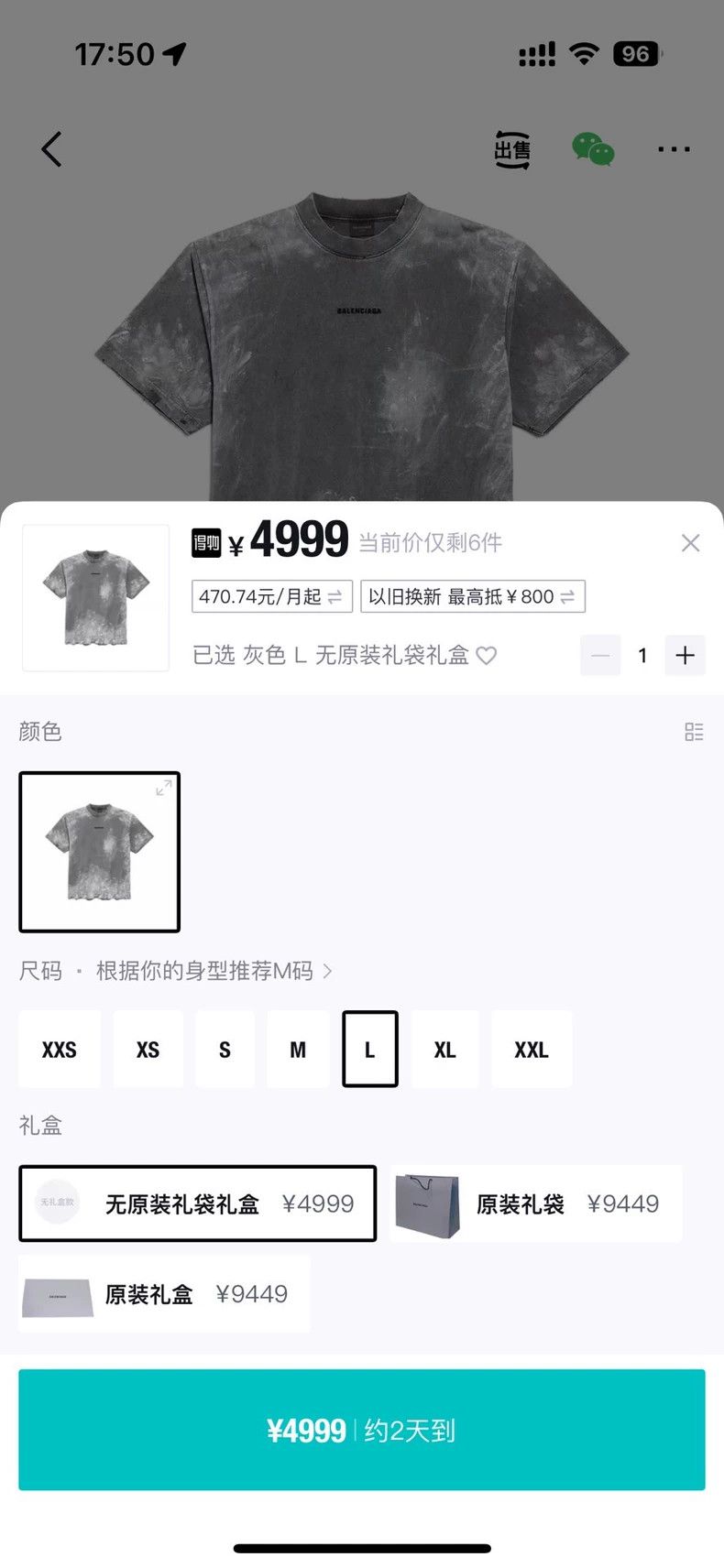Choose size XXL

tap(532, 1050)
